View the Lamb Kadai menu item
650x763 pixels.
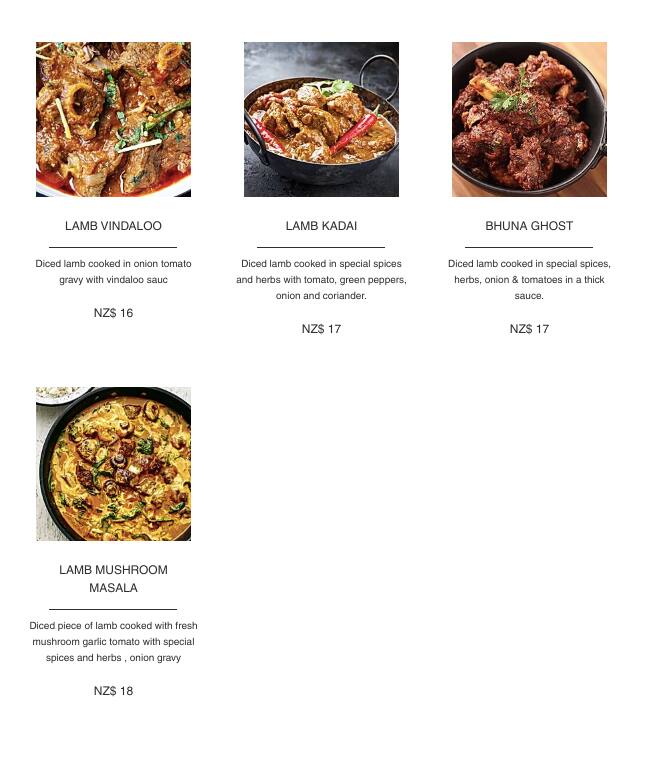321,120
